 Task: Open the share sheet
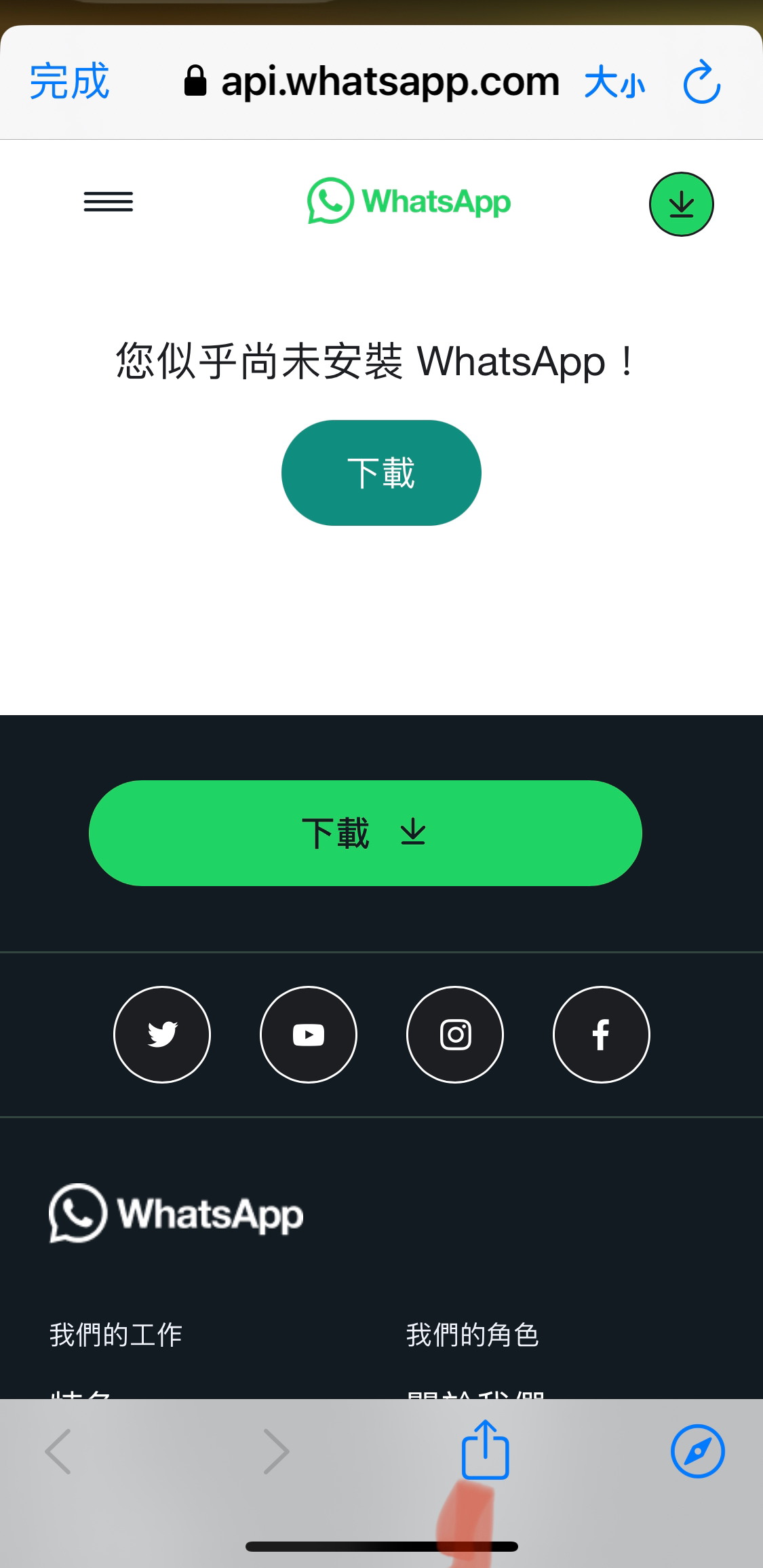click(x=486, y=1449)
